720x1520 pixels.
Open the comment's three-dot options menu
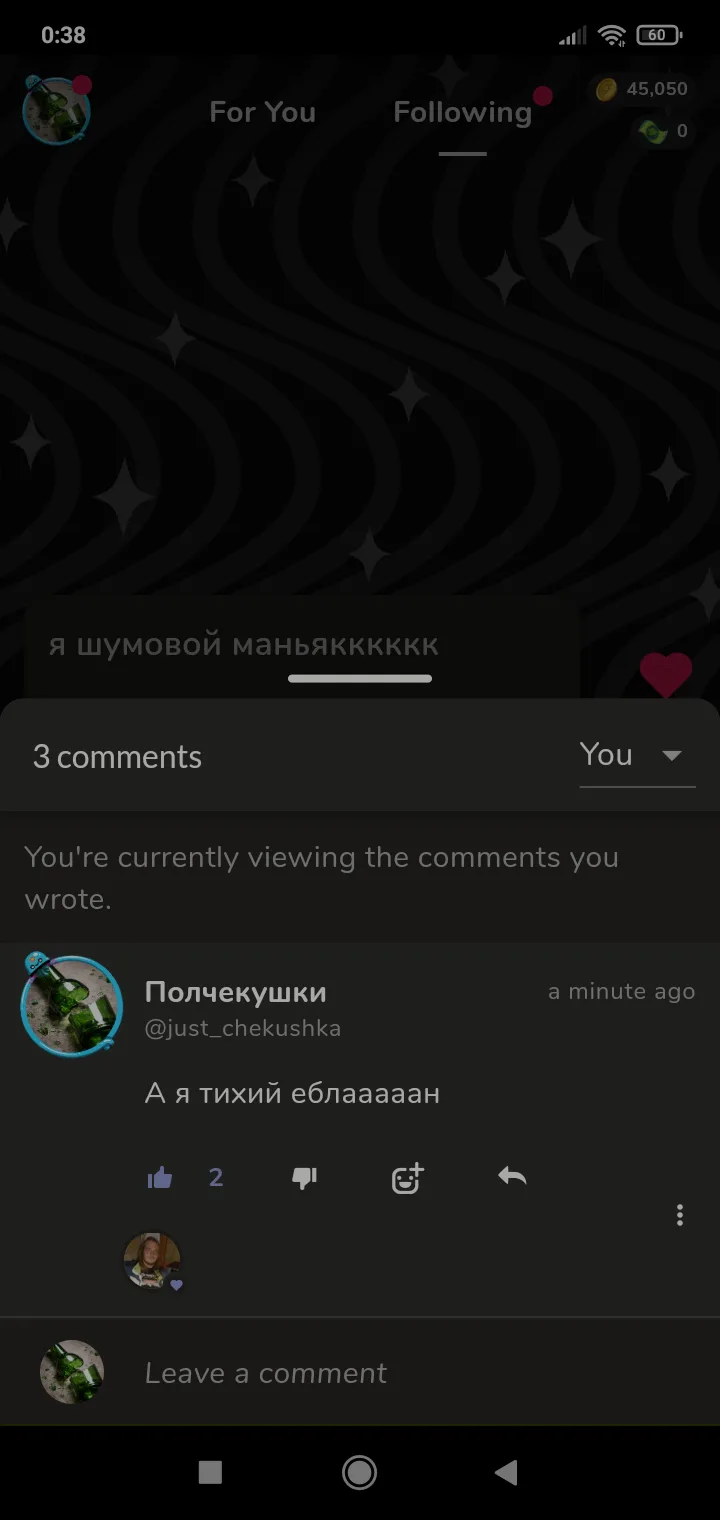click(680, 1215)
